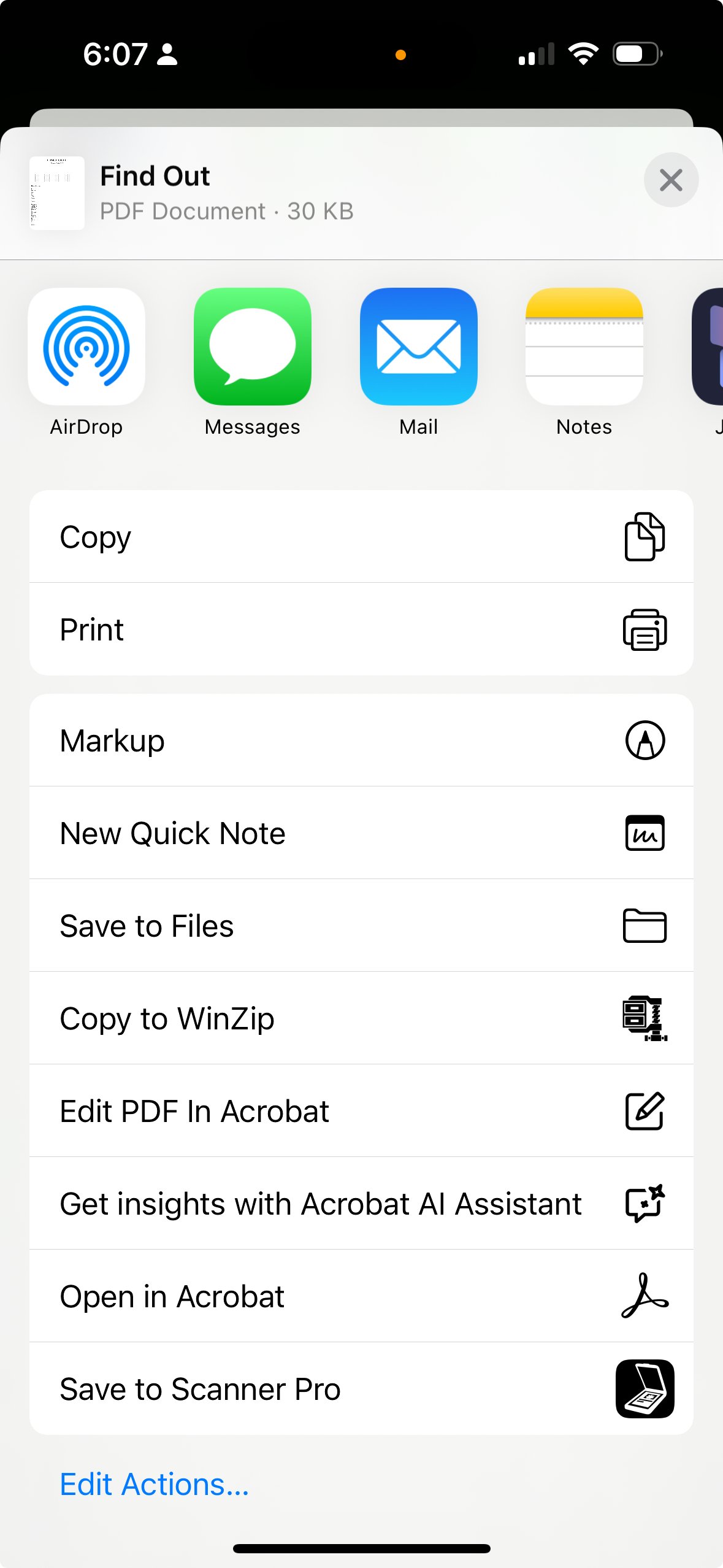The image size is (723, 1568).
Task: Tap Copy to WinZip
Action: 361,1018
